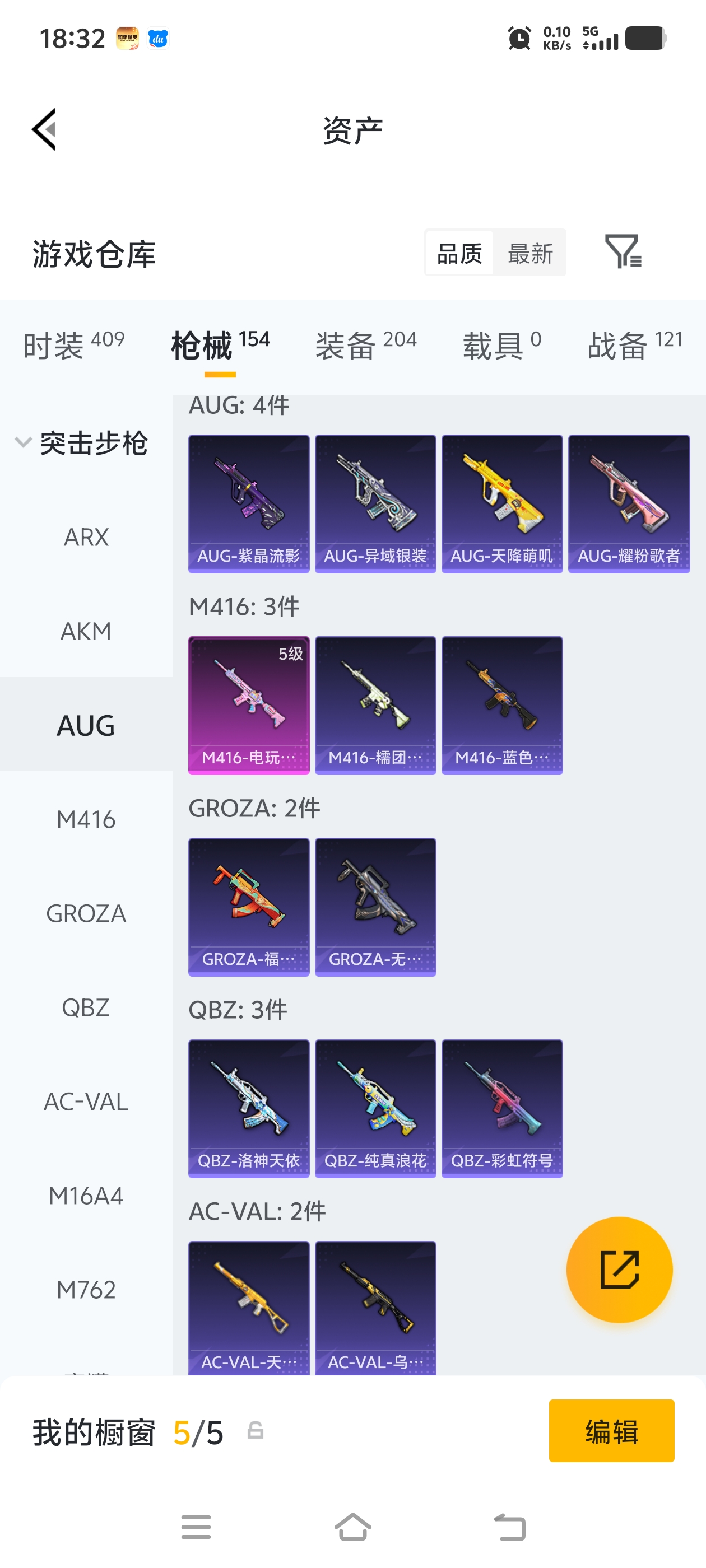The width and height of the screenshot is (706, 1568).
Task: Tap the lock icon beside 我的橱窗
Action: pos(256,1431)
